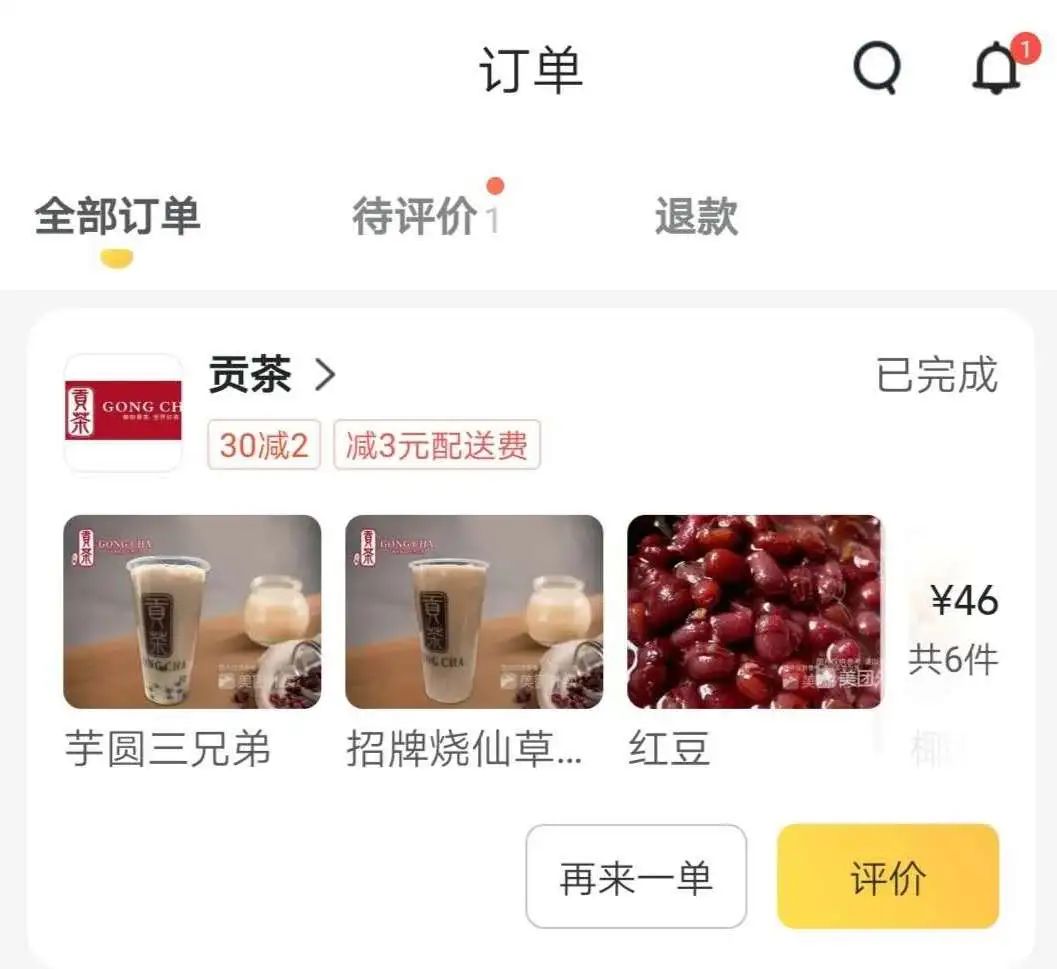This screenshot has height=969, width=1057.
Task: Switch to the 待评价 tab
Action: coord(414,216)
